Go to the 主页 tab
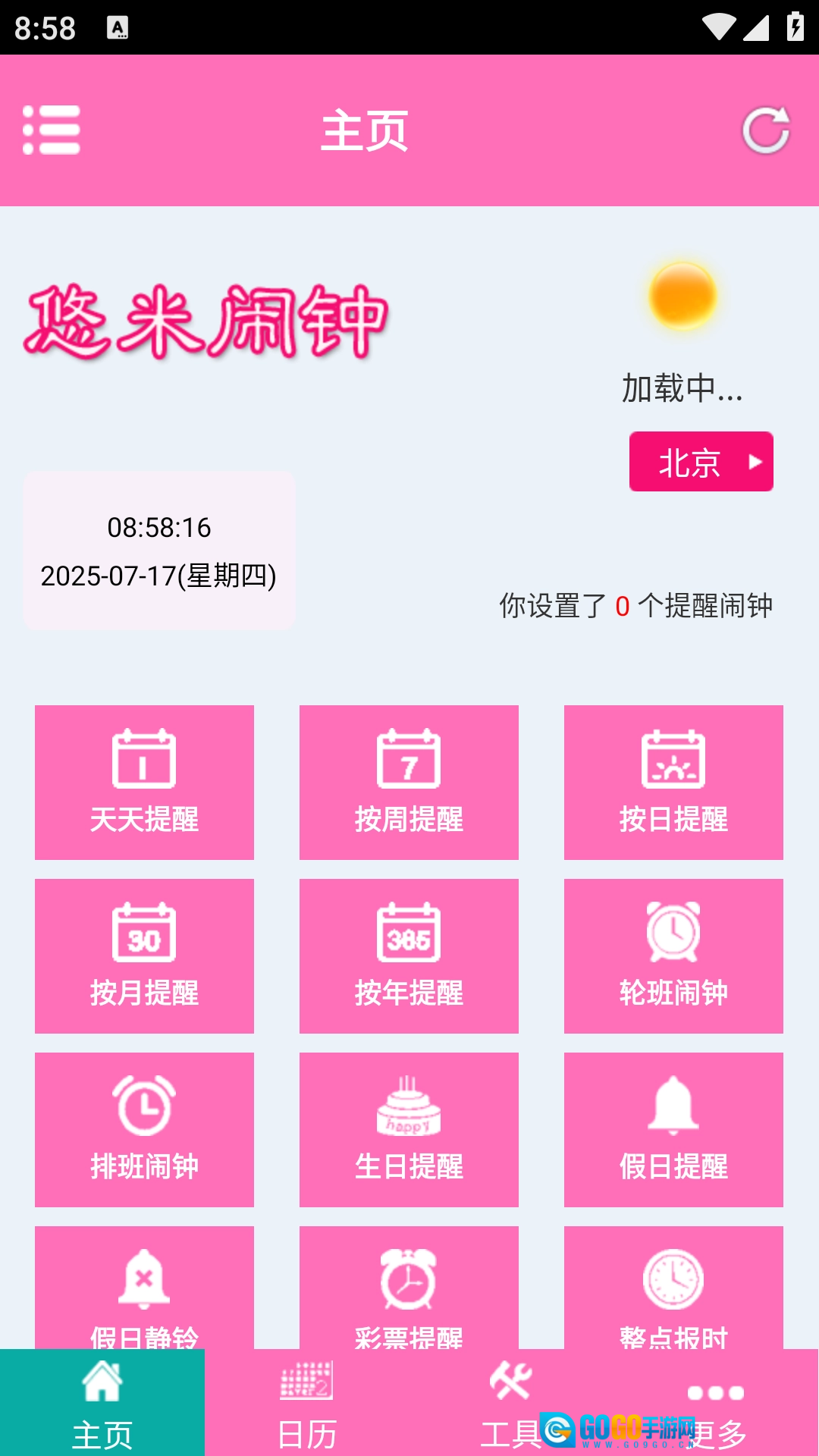This screenshot has width=819, height=1456. click(x=102, y=1403)
